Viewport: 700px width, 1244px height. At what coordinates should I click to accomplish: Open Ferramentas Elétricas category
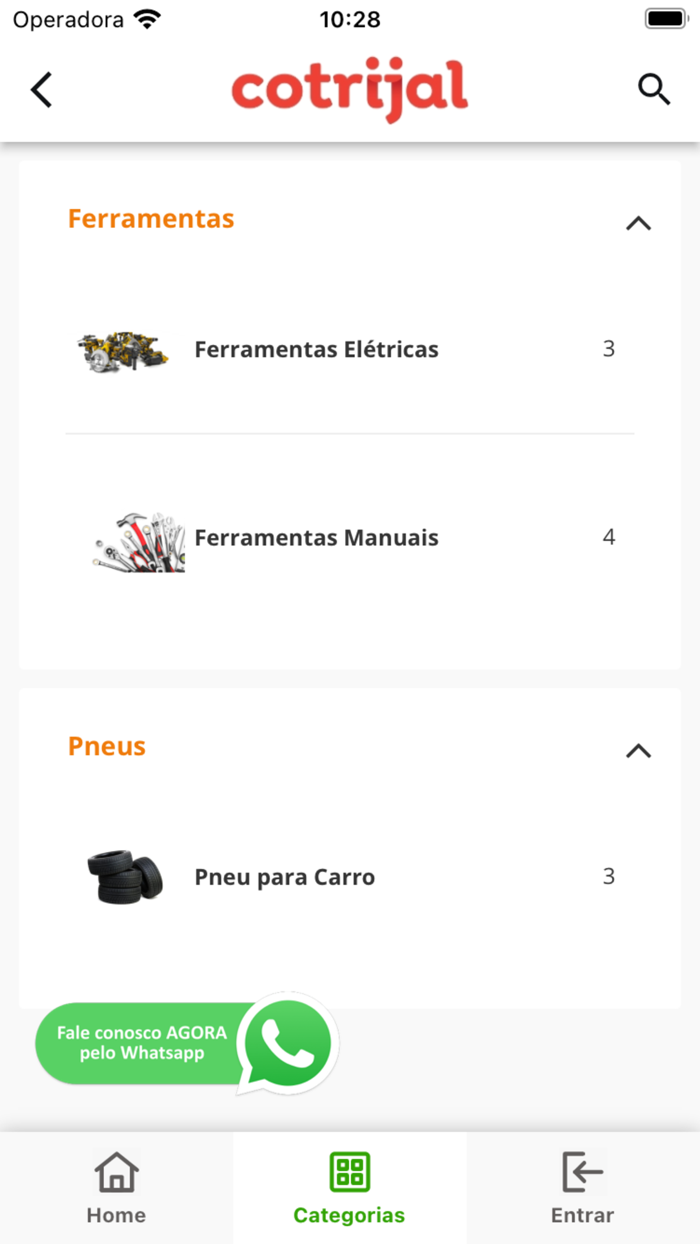[x=316, y=350]
